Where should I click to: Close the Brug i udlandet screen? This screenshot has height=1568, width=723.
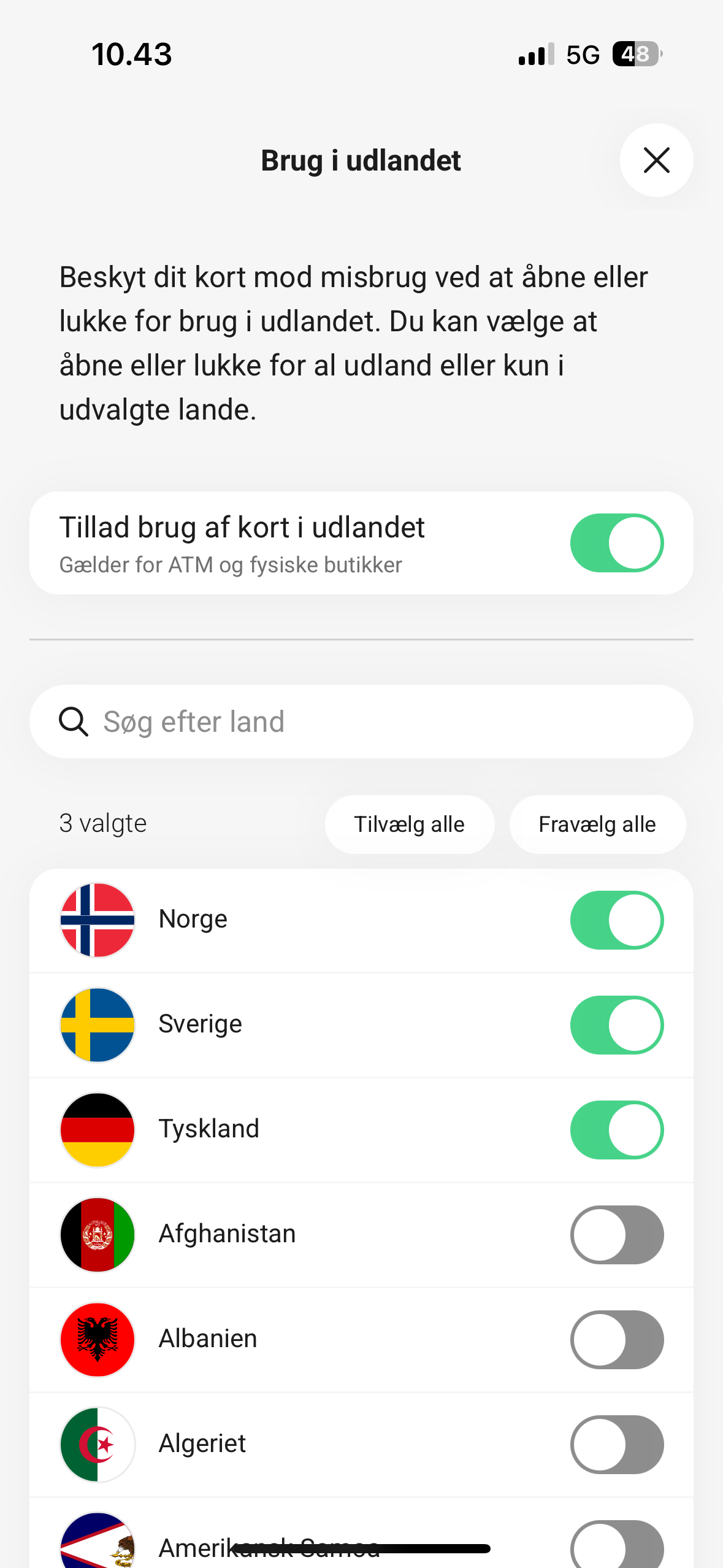[x=656, y=160]
